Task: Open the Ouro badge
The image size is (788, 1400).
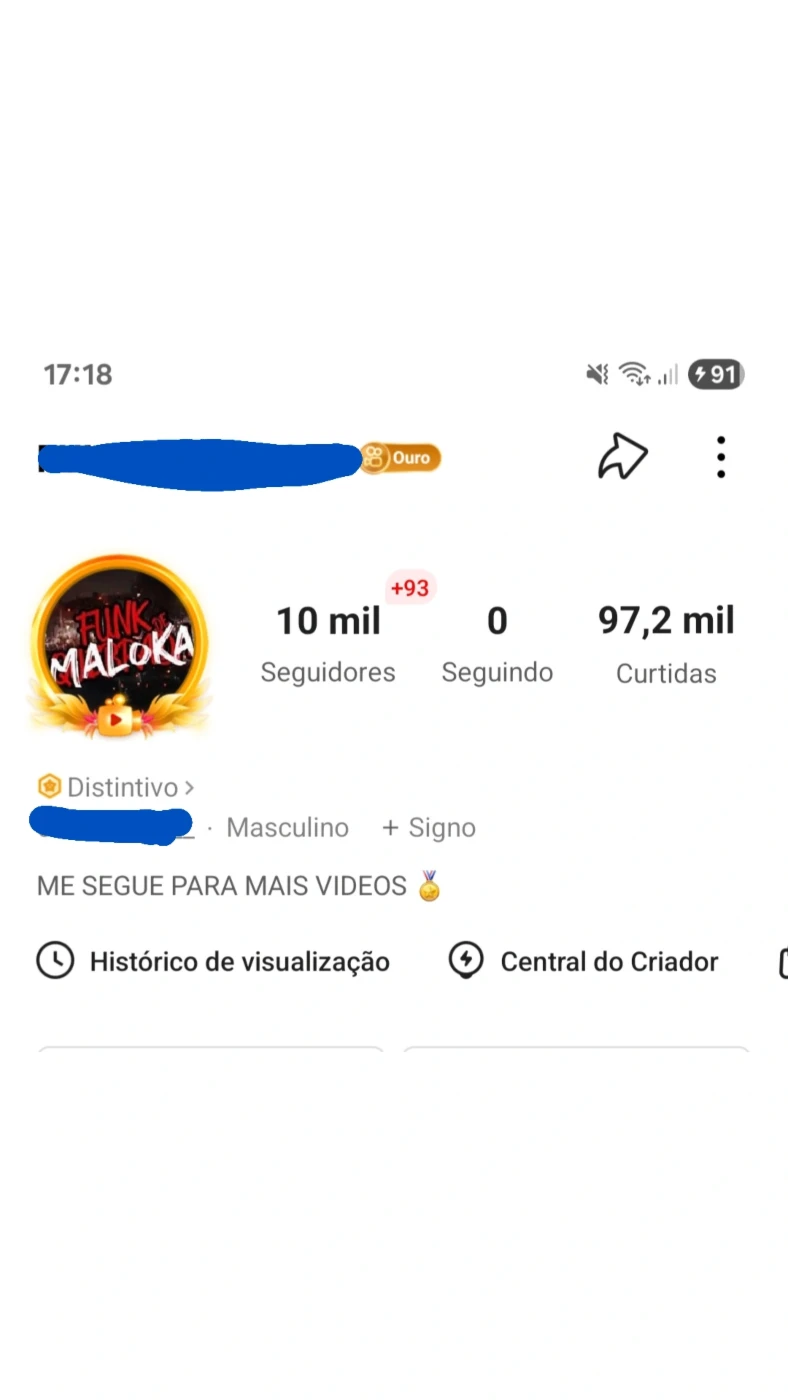Action: pos(400,458)
